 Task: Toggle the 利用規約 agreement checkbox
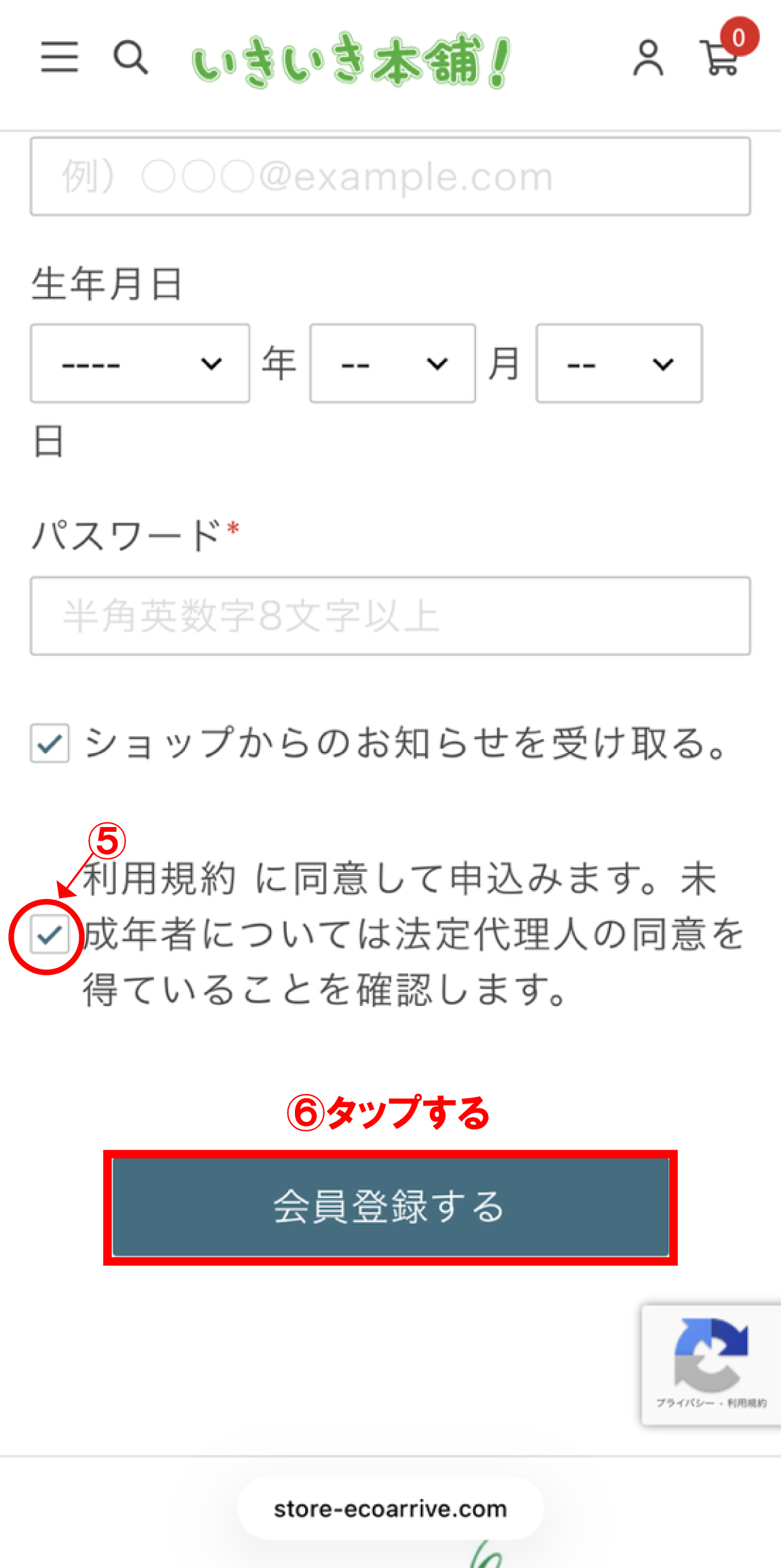pyautogui.click(x=49, y=936)
